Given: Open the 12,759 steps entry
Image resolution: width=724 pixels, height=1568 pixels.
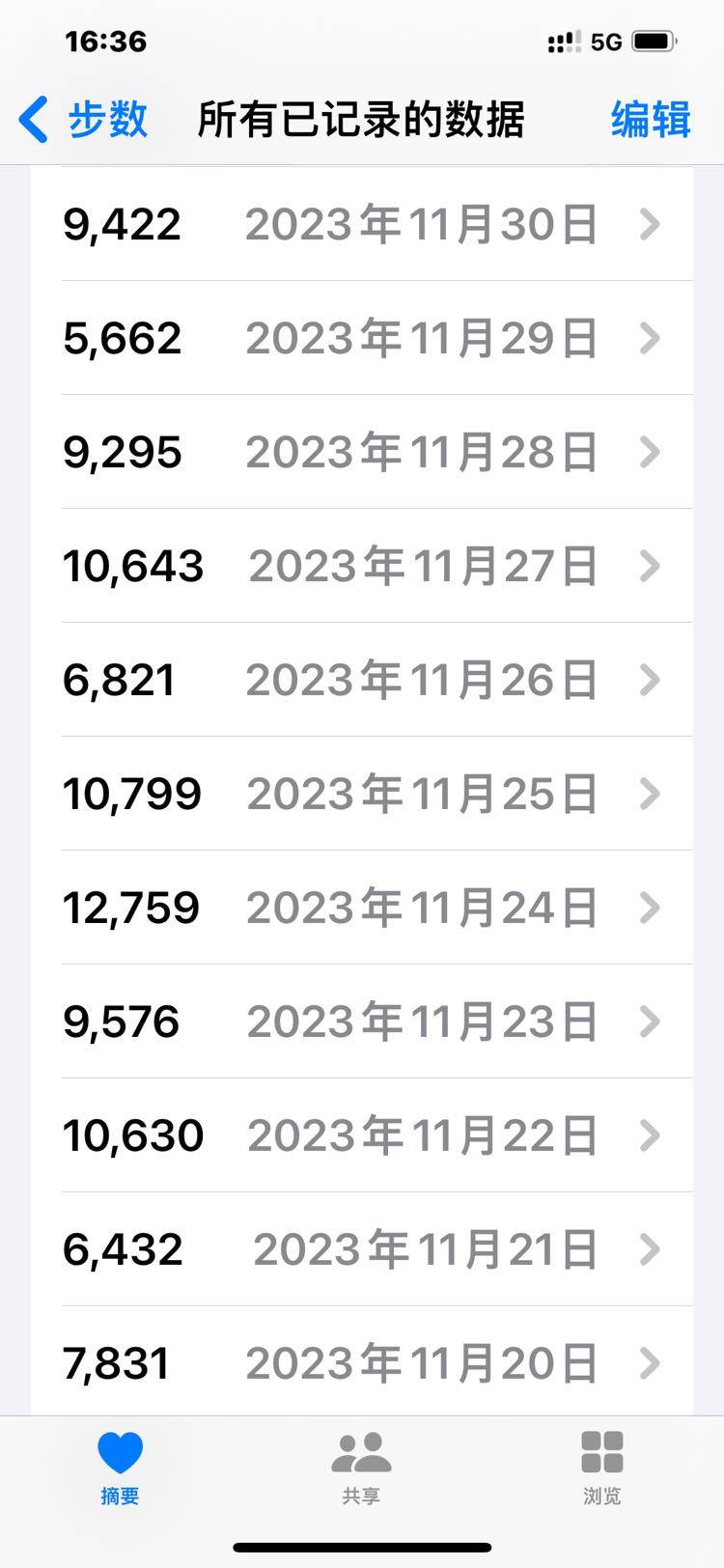Looking at the screenshot, I should pyautogui.click(x=362, y=908).
